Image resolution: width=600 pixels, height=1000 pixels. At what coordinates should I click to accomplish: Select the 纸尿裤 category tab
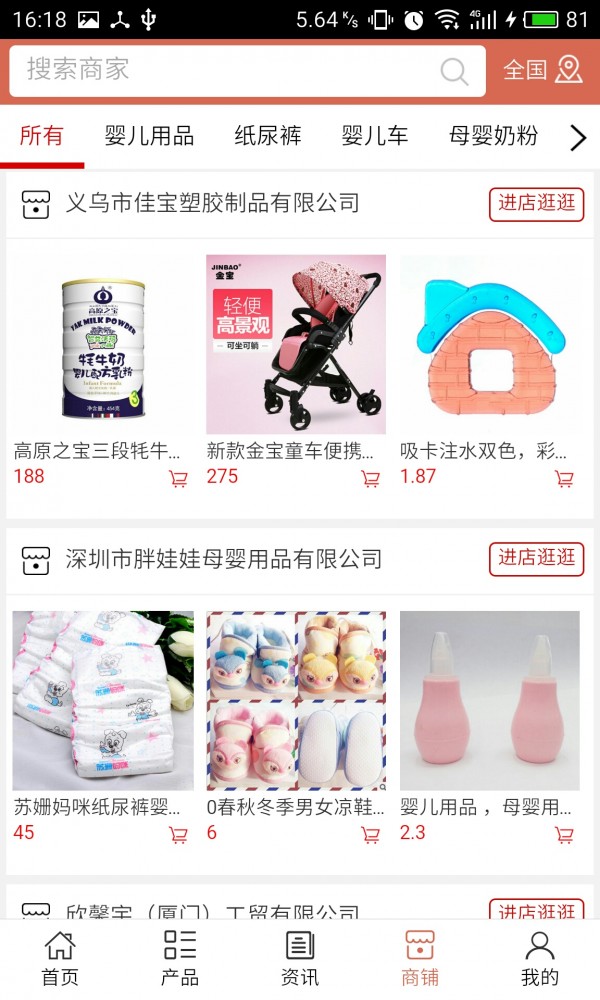(x=268, y=136)
